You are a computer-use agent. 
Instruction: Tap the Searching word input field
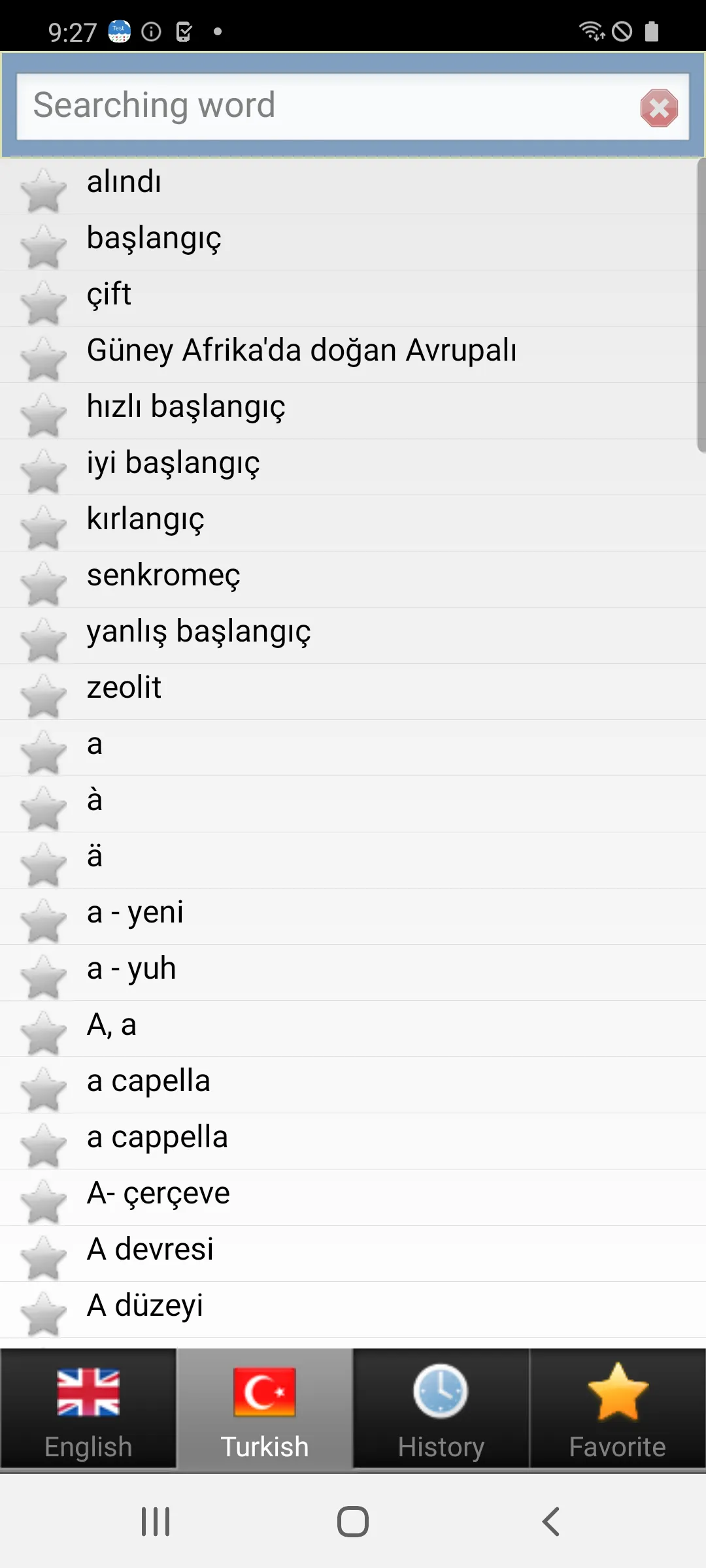point(327,106)
